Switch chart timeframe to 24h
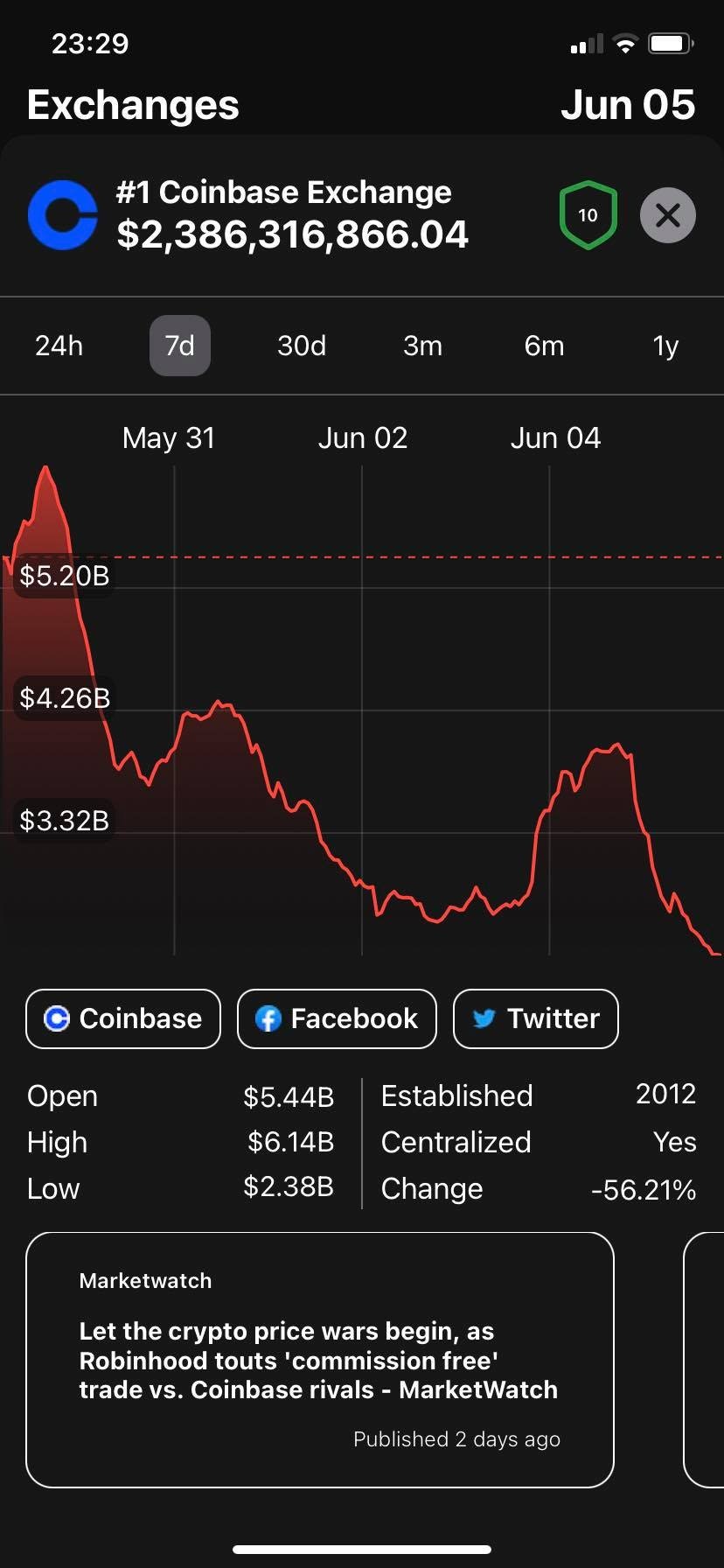Viewport: 724px width, 1568px height. [59, 346]
